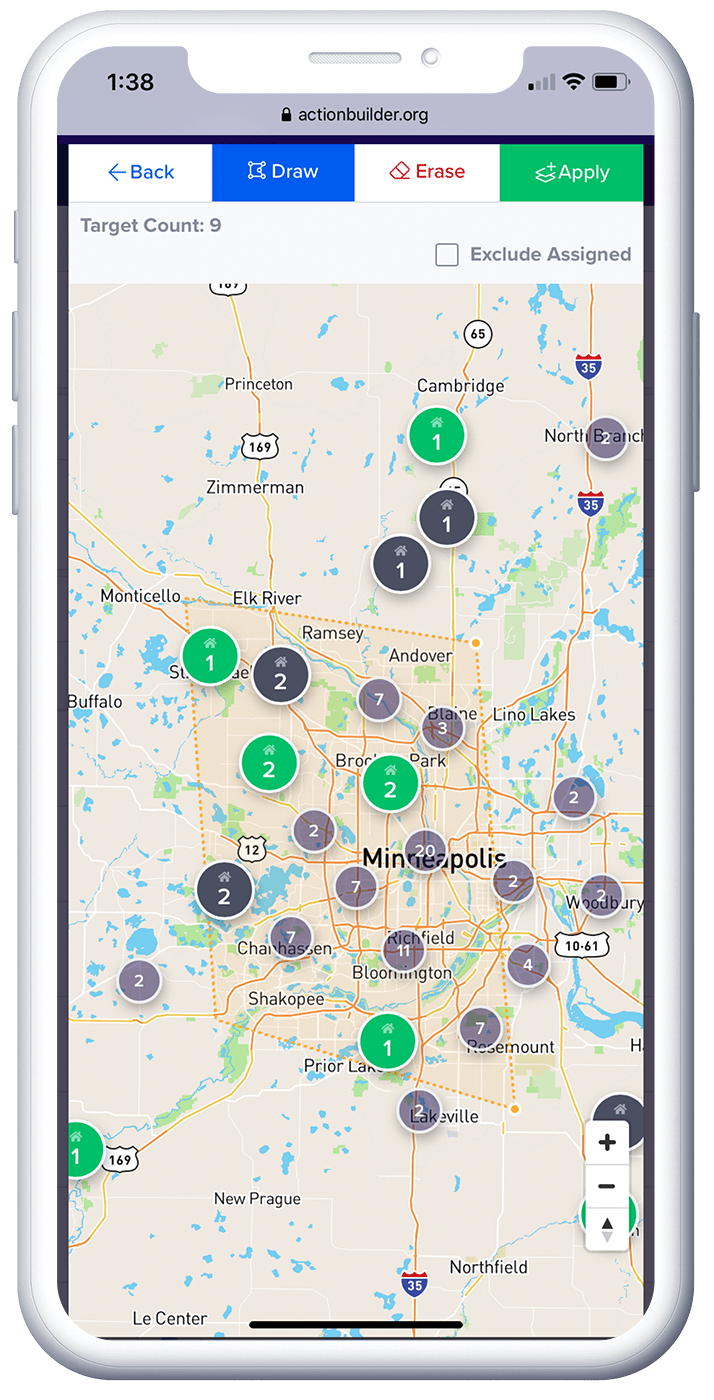Tap the cluster marker at Lakeville

coord(419,1110)
